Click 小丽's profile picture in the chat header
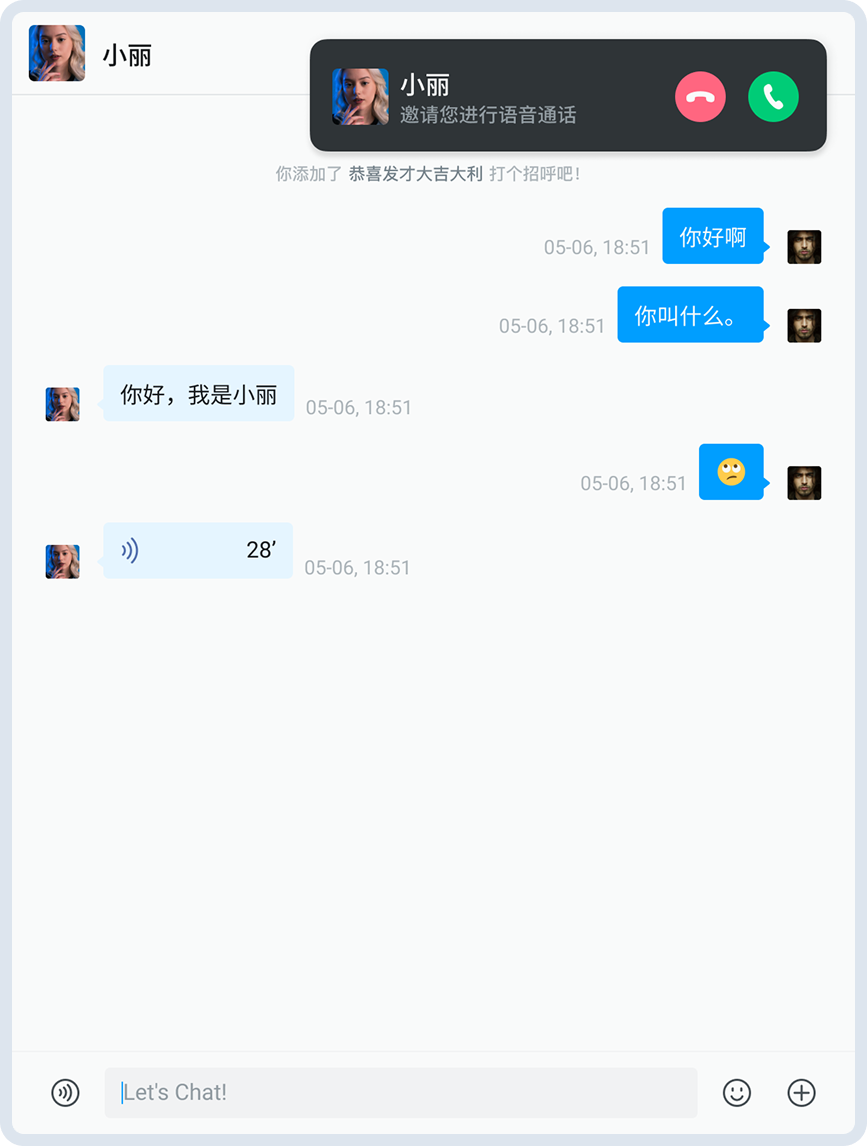The height and width of the screenshot is (1146, 867). 56,53
